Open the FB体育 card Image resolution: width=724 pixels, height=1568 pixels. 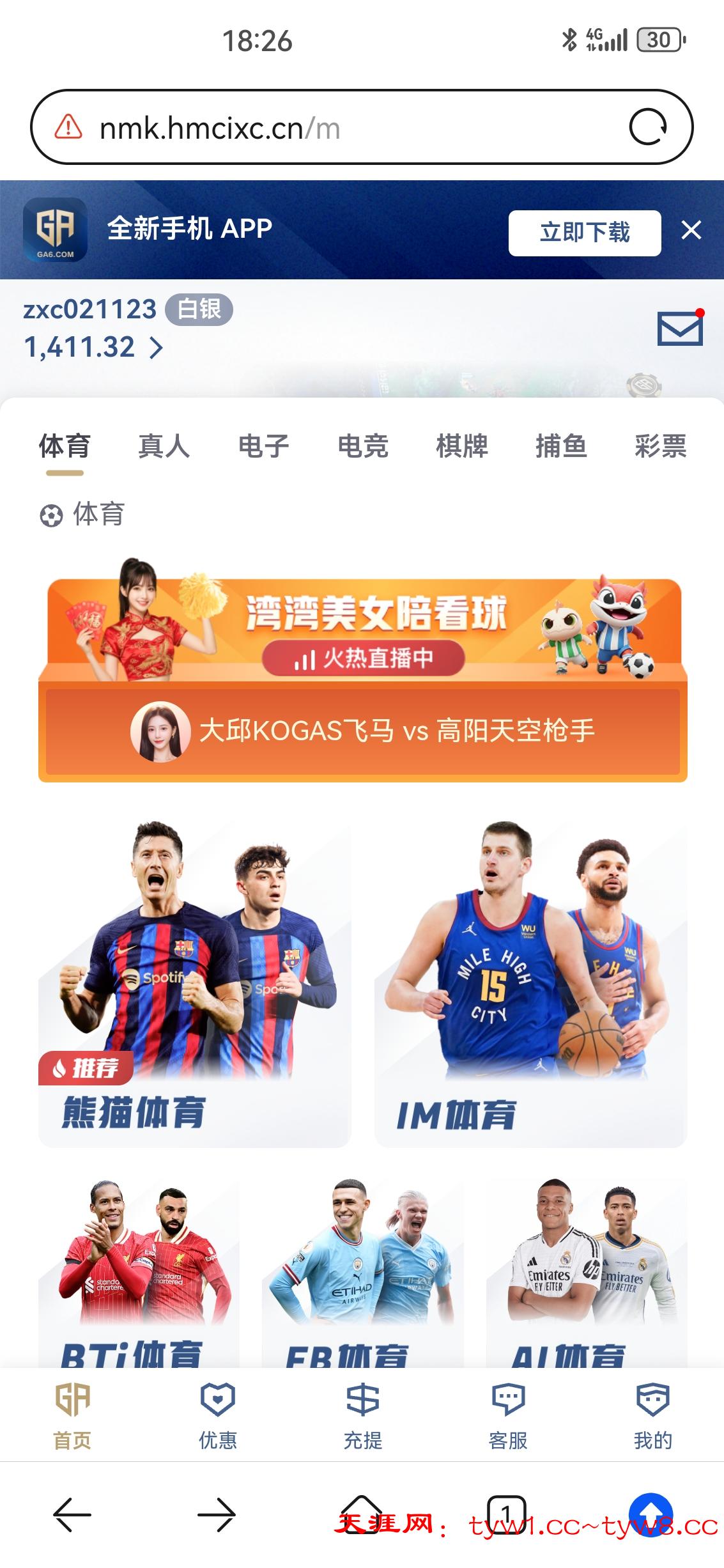coord(362,1272)
